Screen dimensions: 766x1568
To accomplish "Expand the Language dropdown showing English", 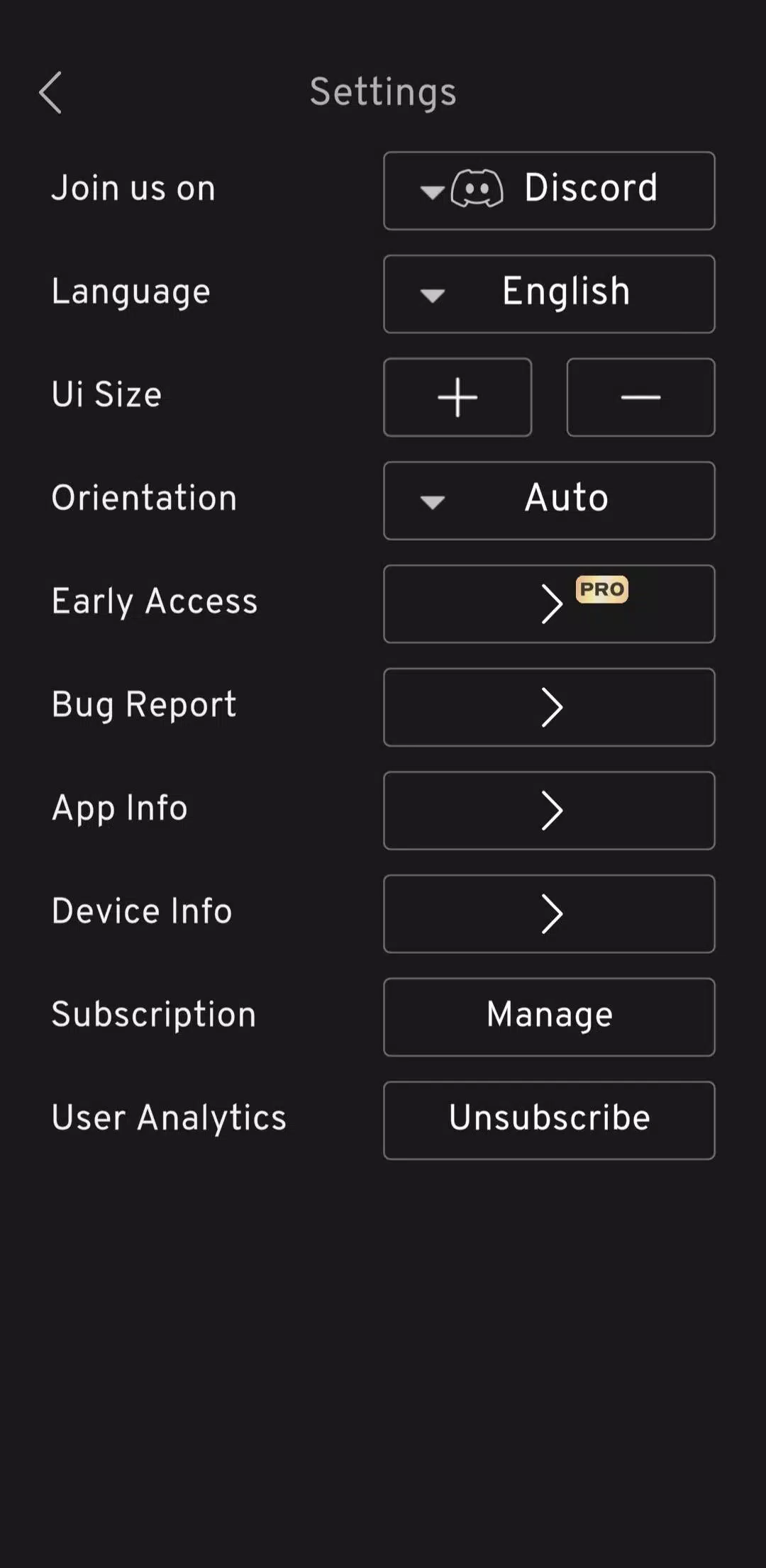I will (549, 294).
